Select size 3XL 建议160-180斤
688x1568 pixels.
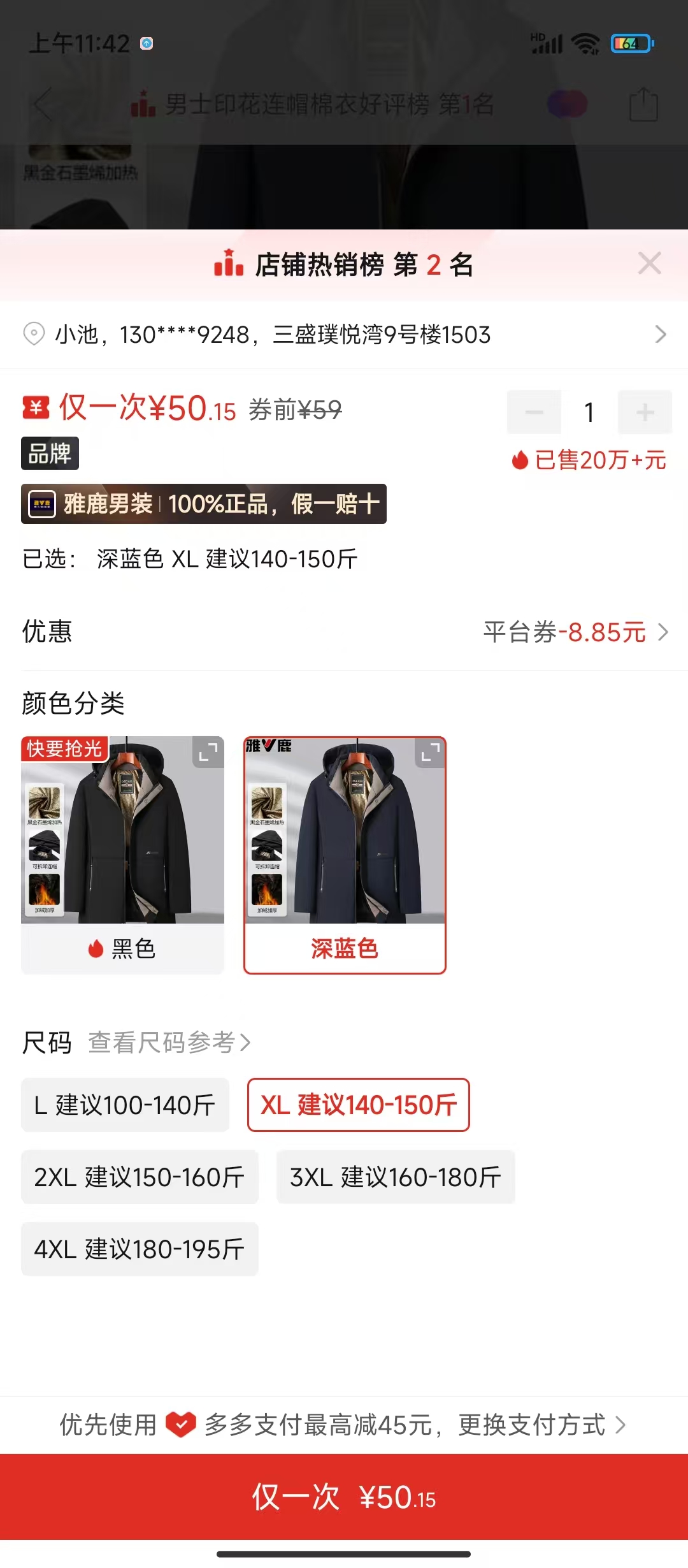click(x=396, y=1177)
